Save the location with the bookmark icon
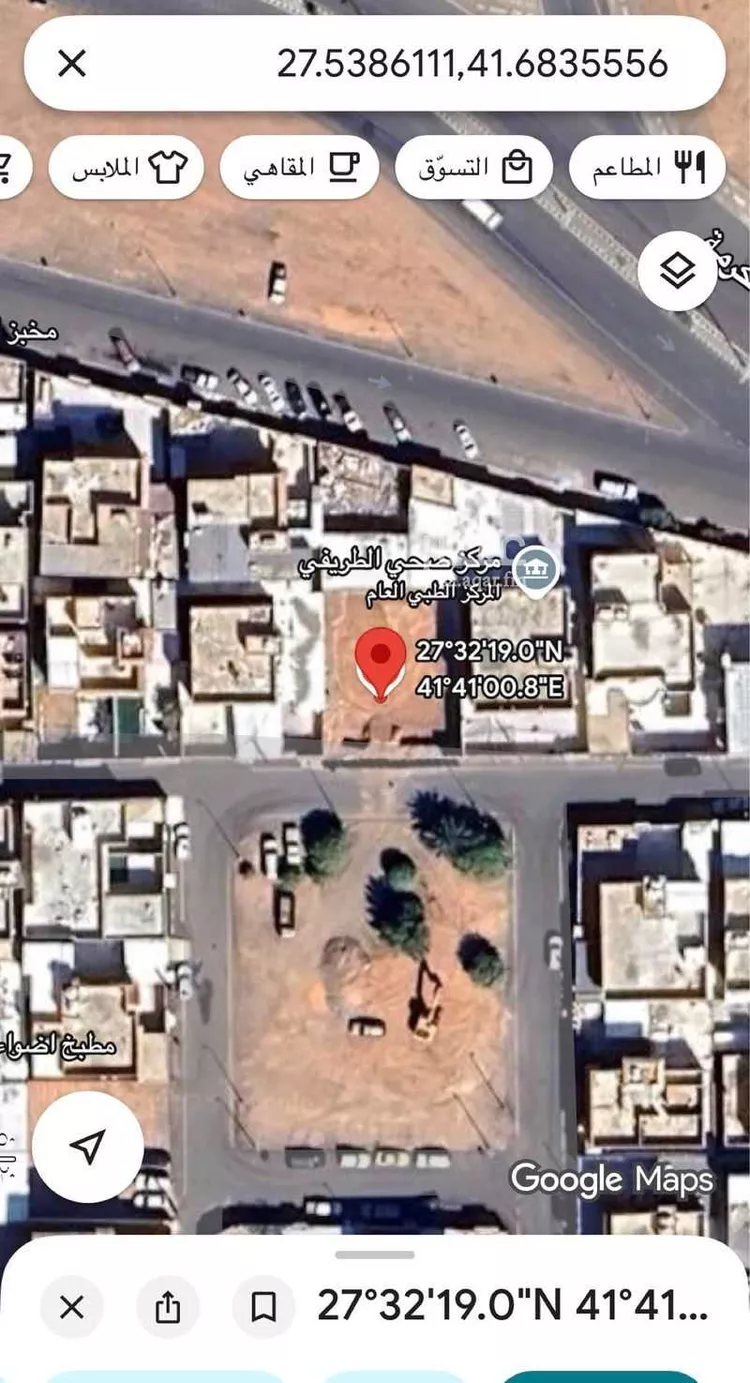 [263, 1306]
